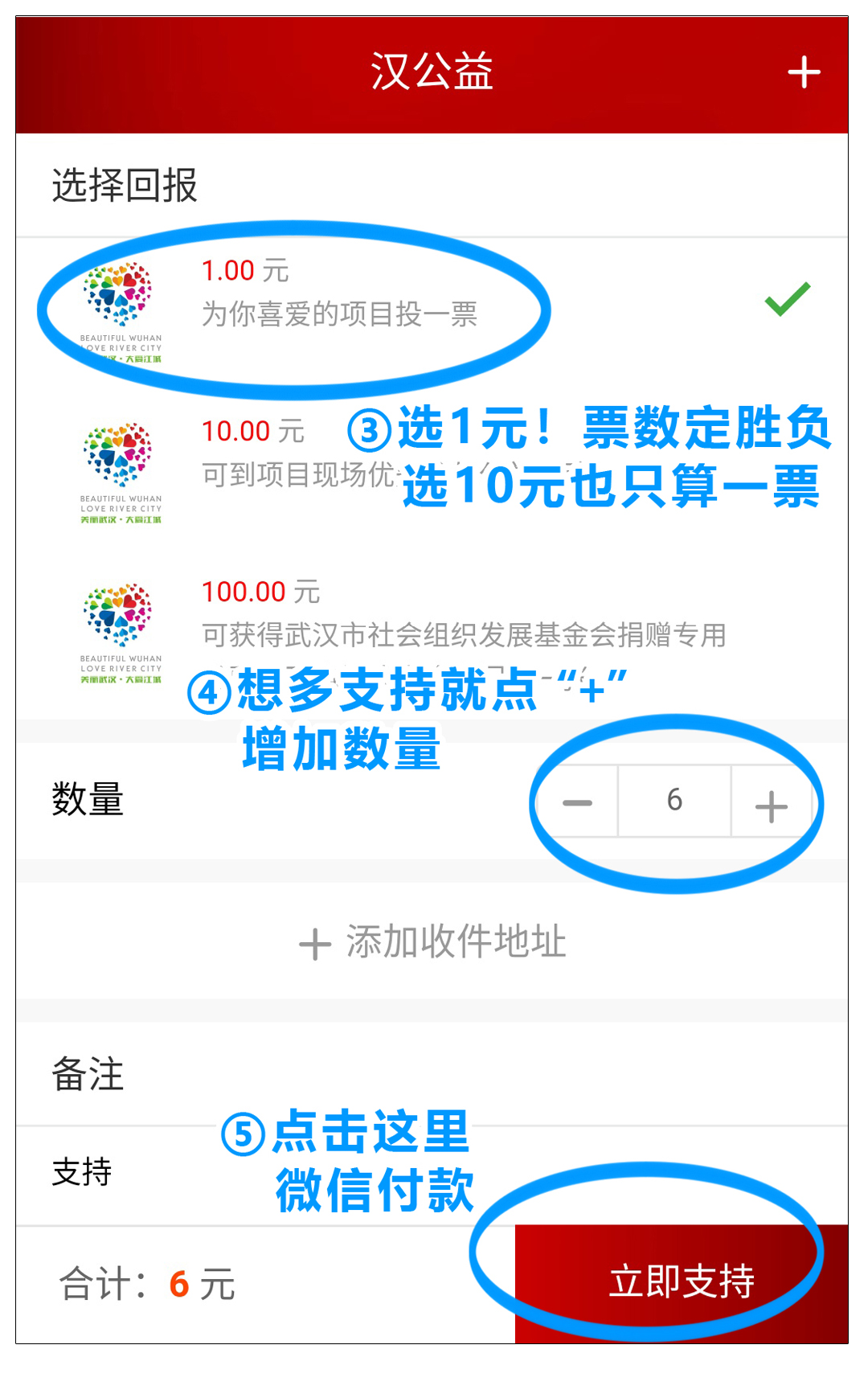This screenshot has height=1390, width=868.
Task: Enter a note in the 备注 field
Action: [482, 1074]
